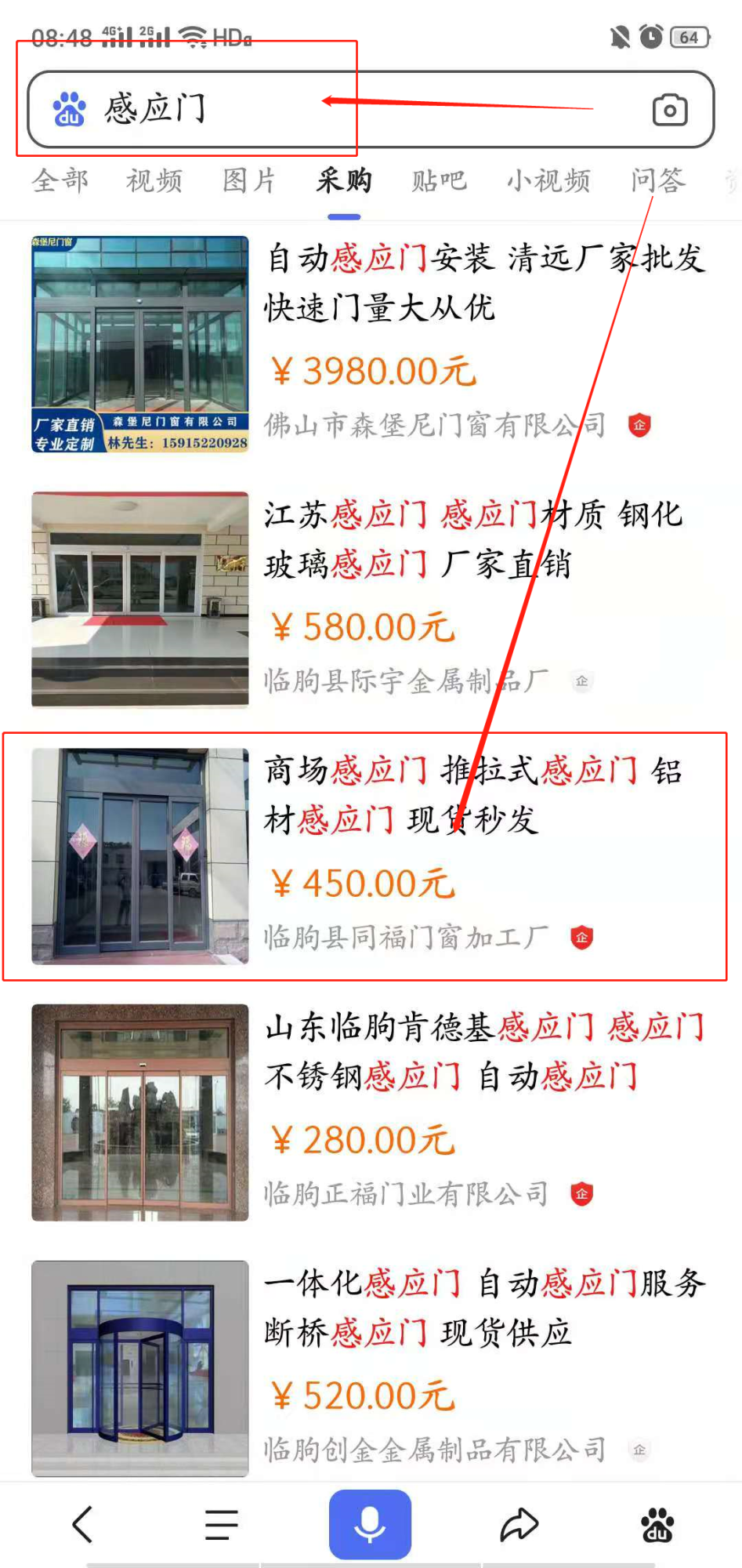
Task: Switch to the 视频 tab
Action: (x=154, y=181)
